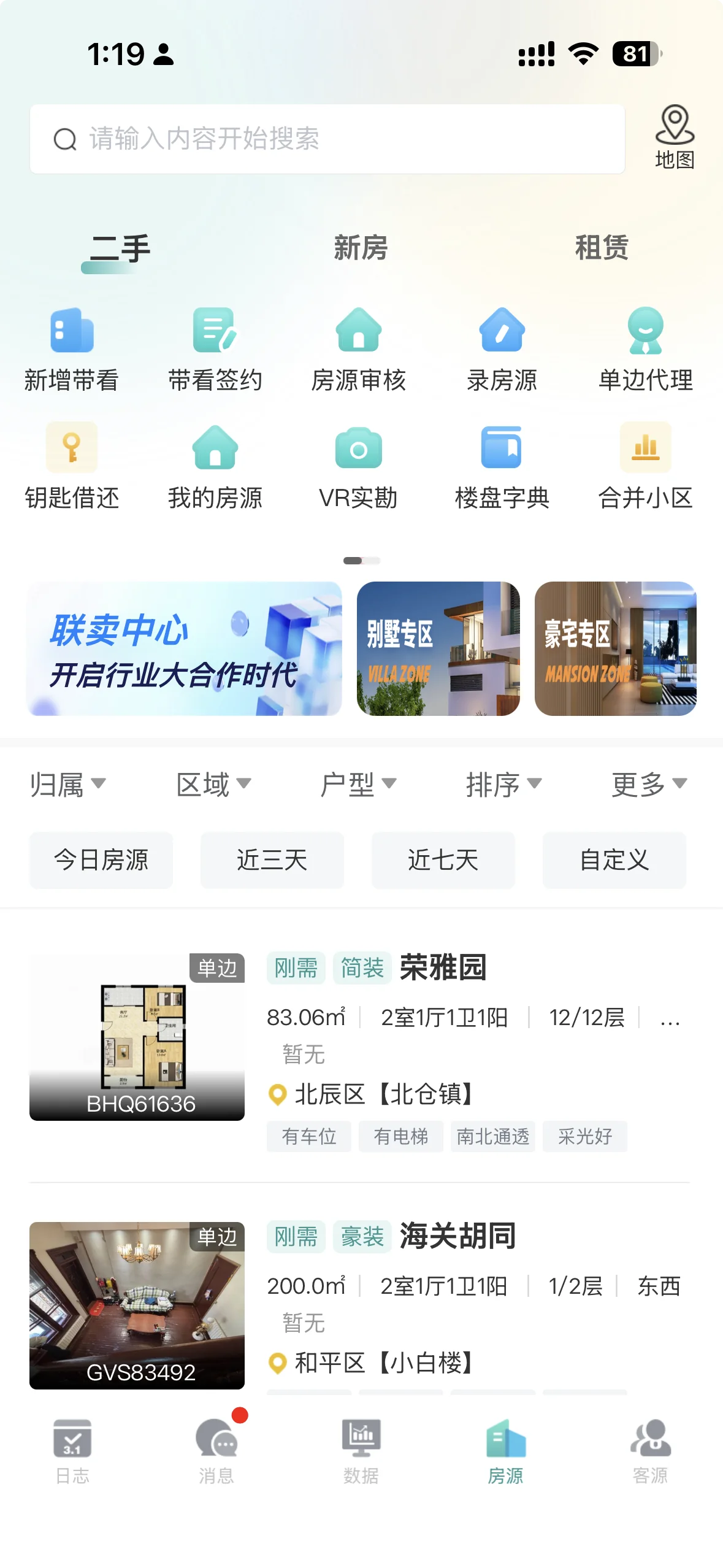The image size is (723, 1568).
Task: Switch to the 新房 tab
Action: coord(361,248)
